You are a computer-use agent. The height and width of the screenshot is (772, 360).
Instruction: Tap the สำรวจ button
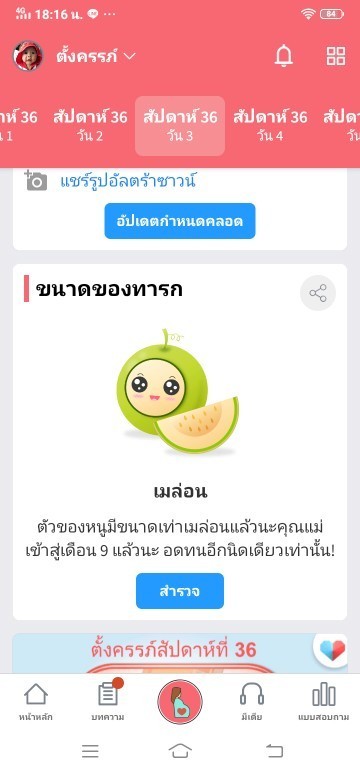click(180, 591)
